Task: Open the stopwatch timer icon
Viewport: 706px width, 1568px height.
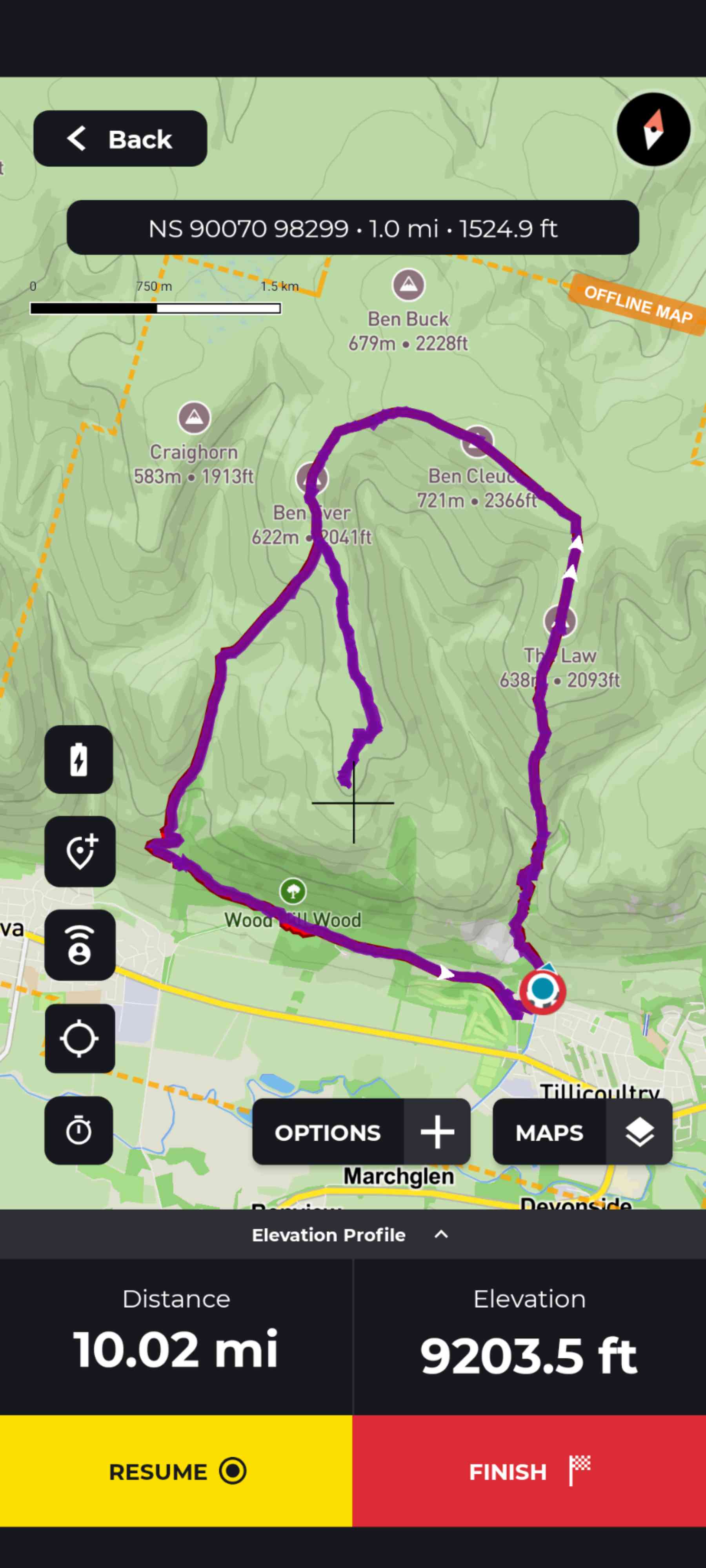Action: [x=78, y=1131]
